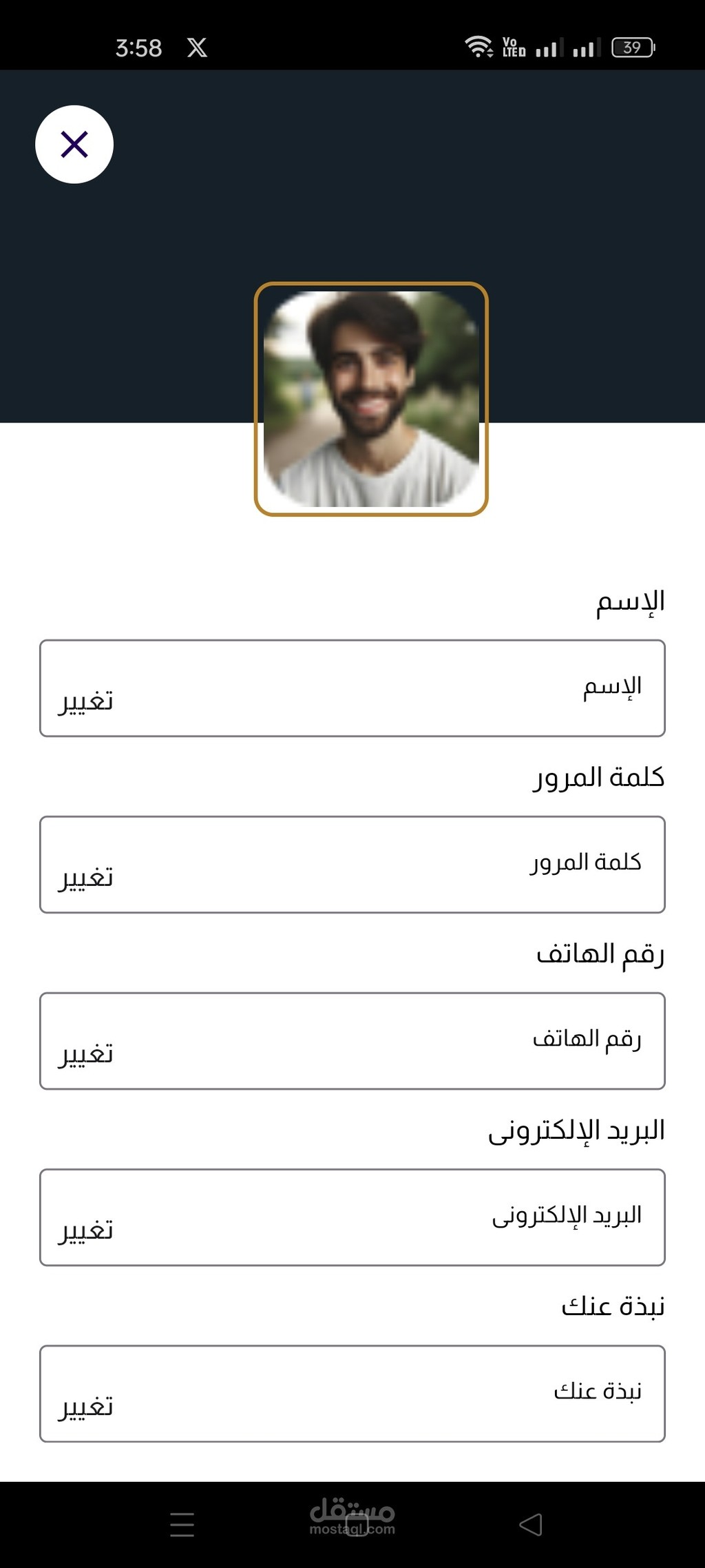Screen dimensions: 705x1568
Task: Open the system recent apps menu
Action: click(x=182, y=1525)
